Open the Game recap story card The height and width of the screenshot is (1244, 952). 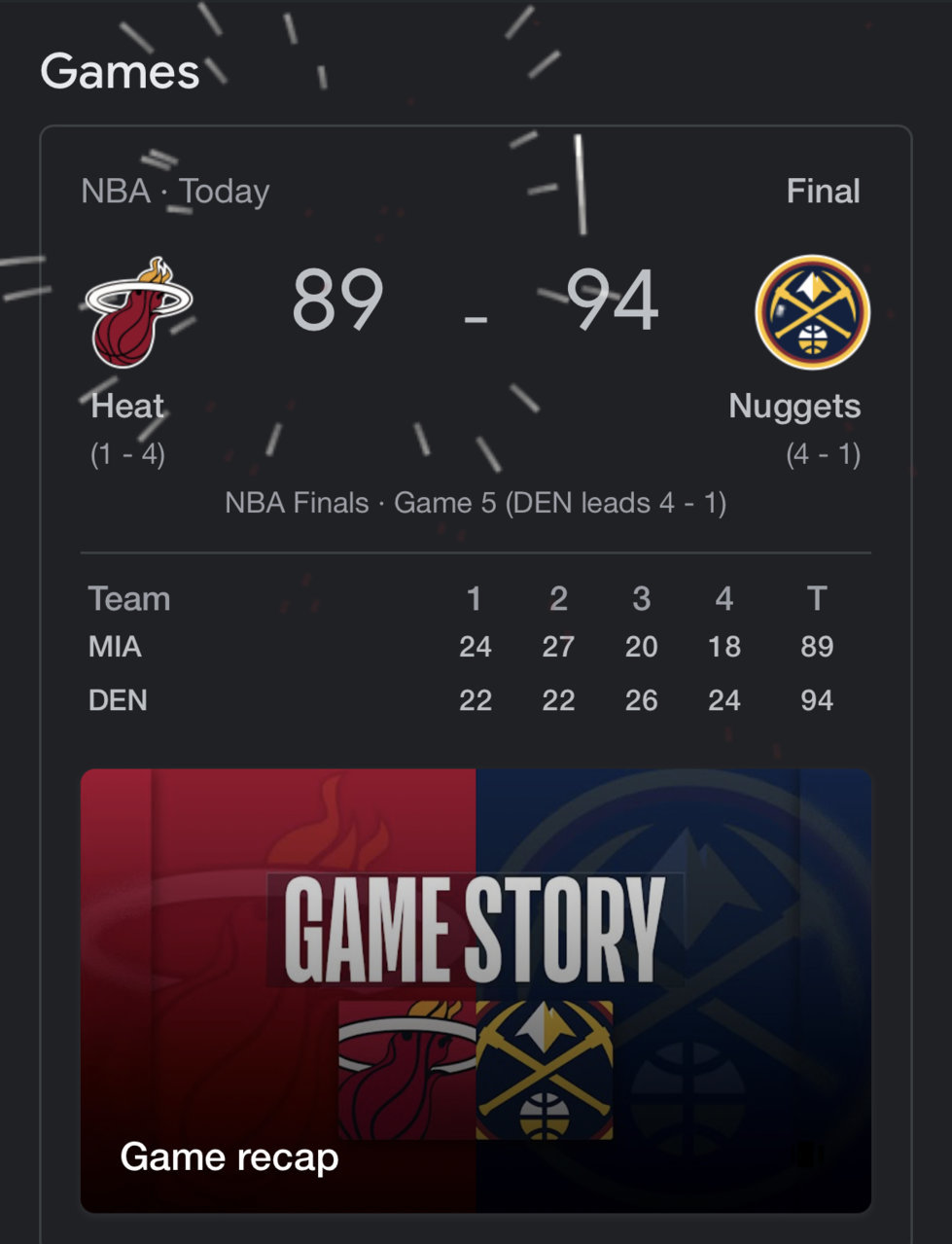coord(476,990)
